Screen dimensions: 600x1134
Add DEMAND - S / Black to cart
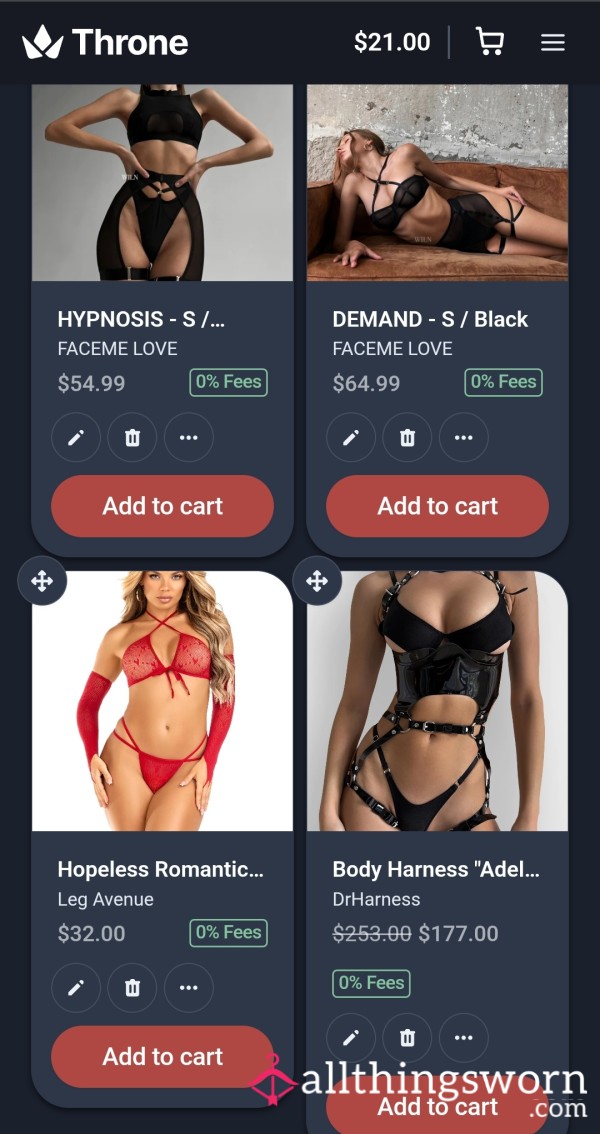437,506
